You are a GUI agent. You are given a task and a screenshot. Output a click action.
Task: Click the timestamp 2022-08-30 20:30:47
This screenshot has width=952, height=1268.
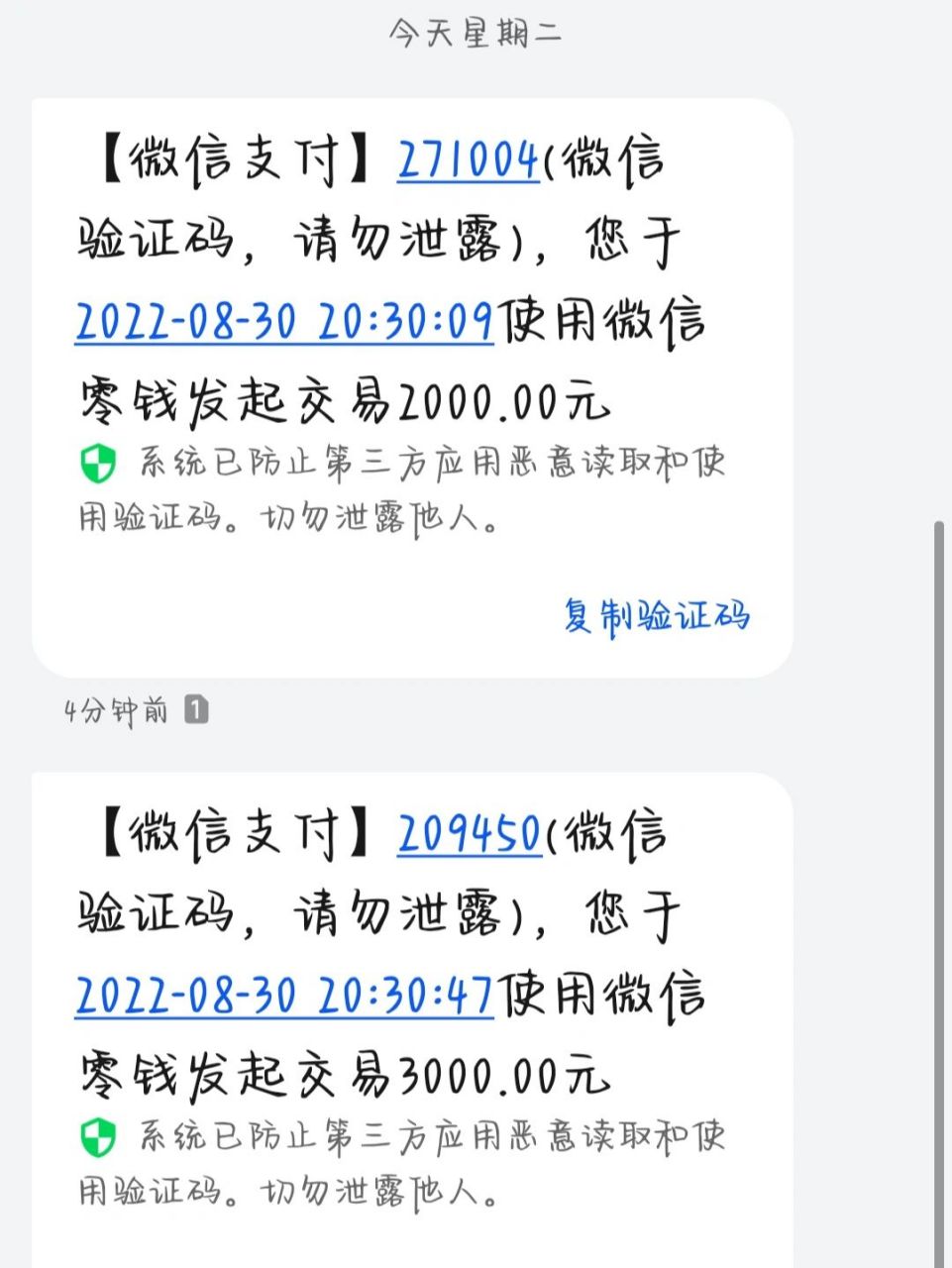[285, 998]
